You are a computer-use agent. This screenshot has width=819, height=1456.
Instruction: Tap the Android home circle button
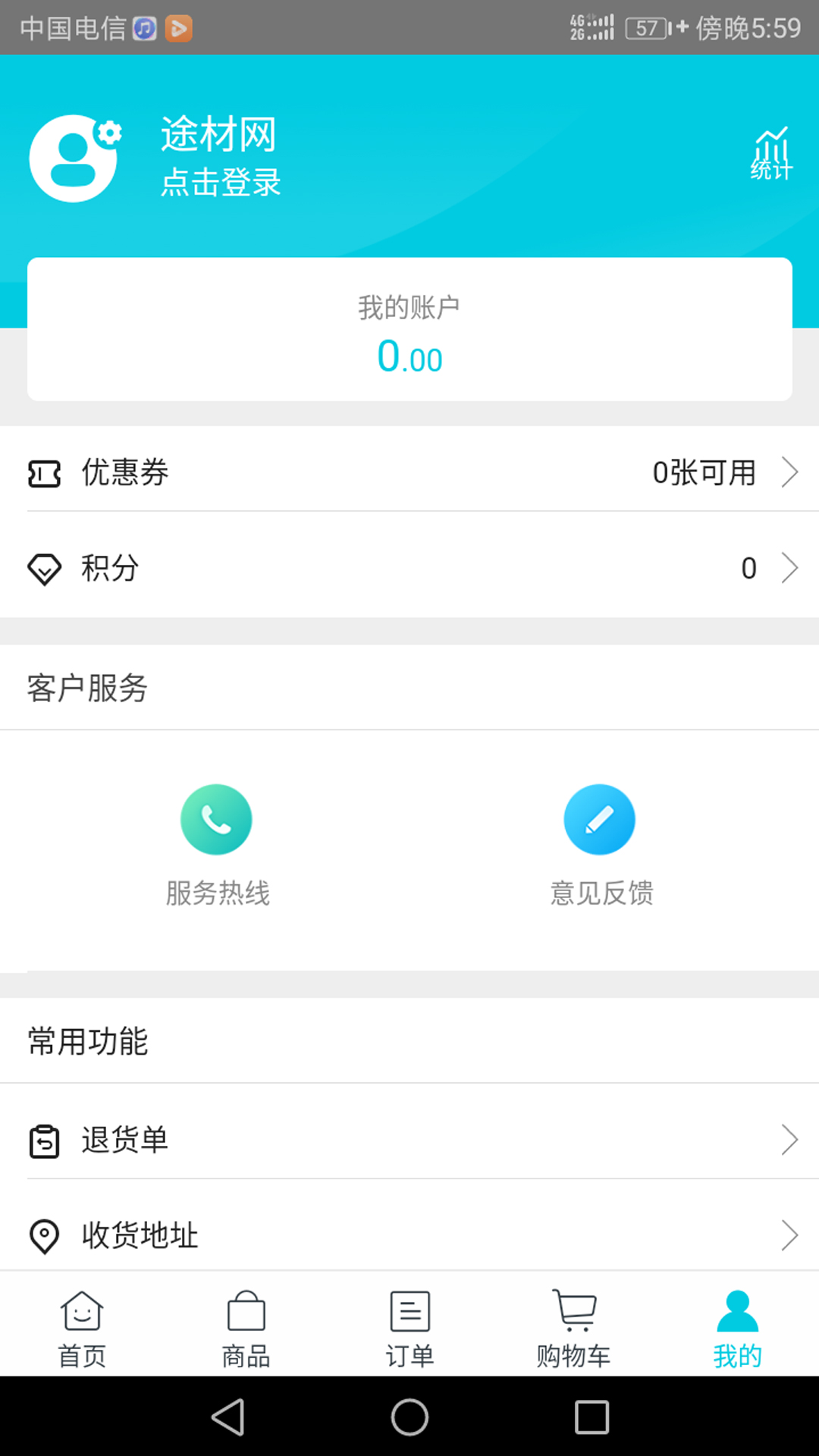point(409,1417)
